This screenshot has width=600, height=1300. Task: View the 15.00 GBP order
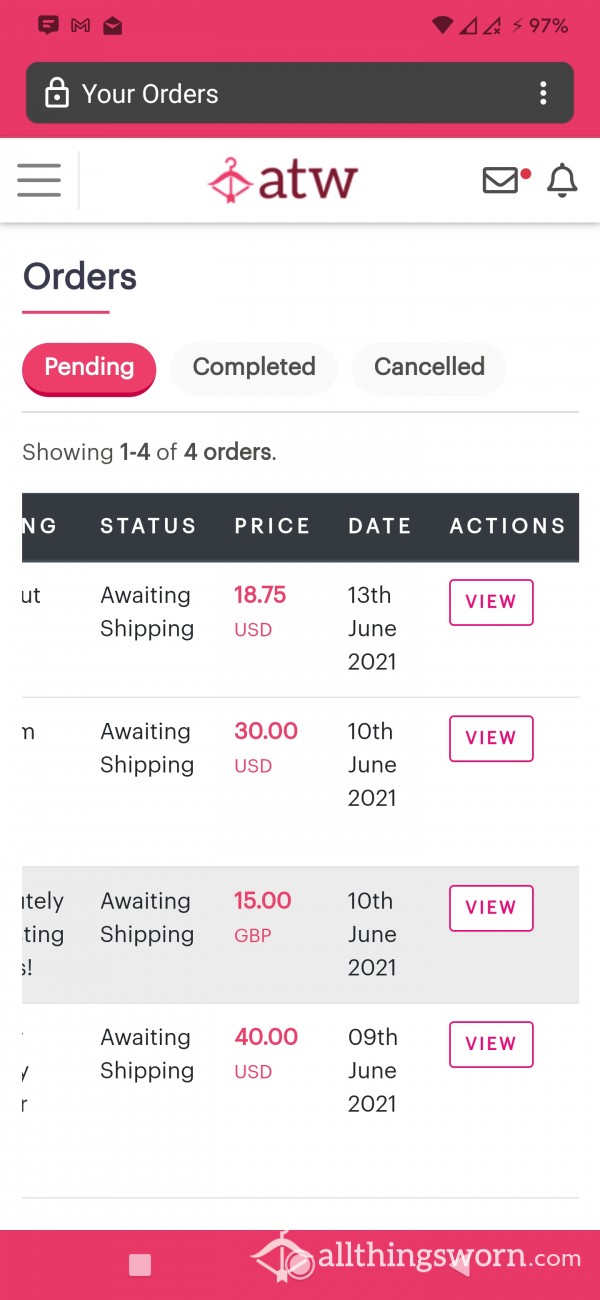[x=491, y=908]
